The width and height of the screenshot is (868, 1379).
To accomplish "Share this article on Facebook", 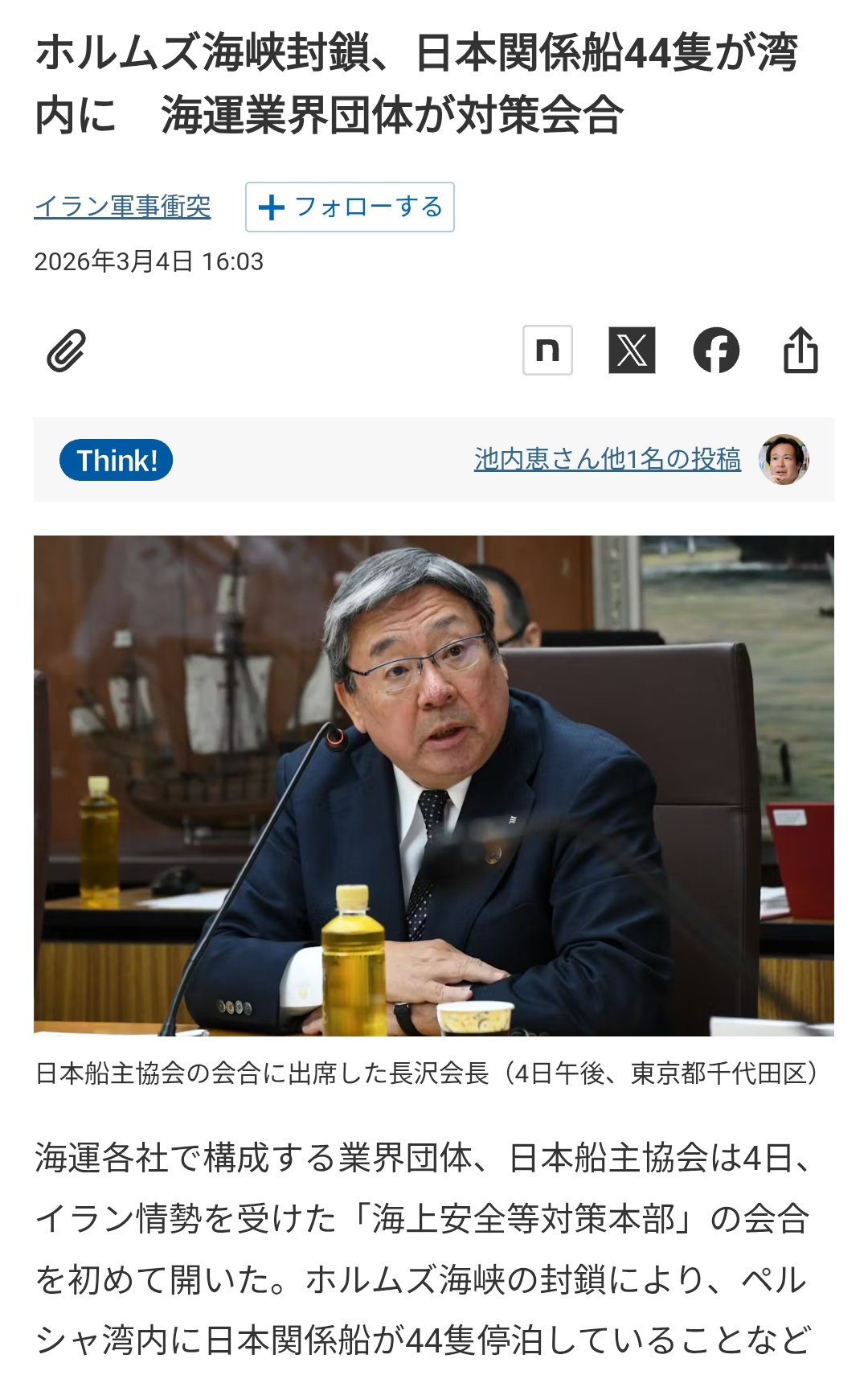I will click(716, 351).
